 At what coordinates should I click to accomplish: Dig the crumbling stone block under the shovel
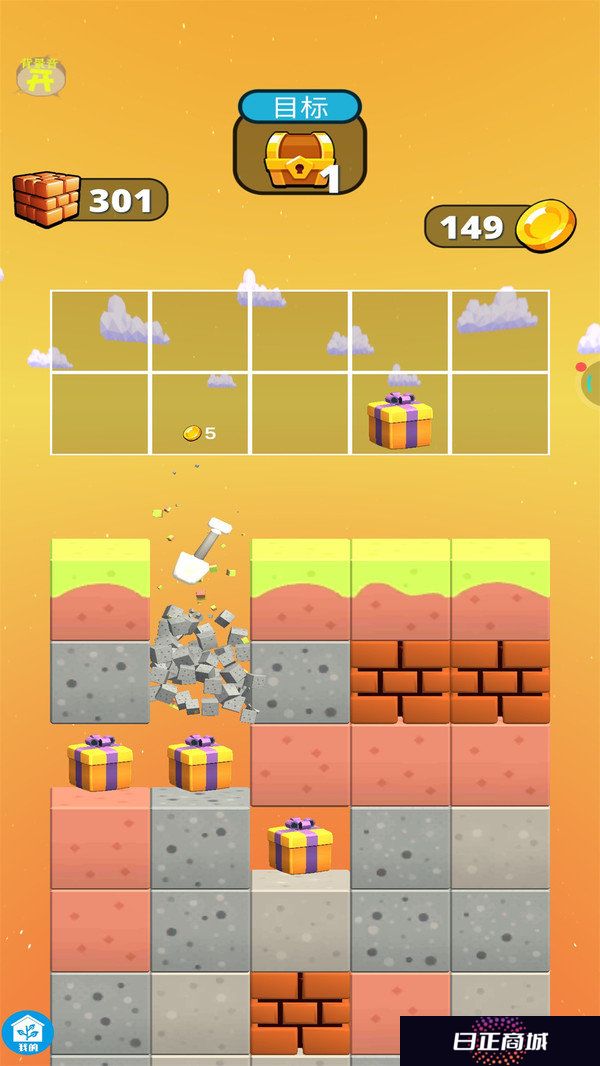200,665
